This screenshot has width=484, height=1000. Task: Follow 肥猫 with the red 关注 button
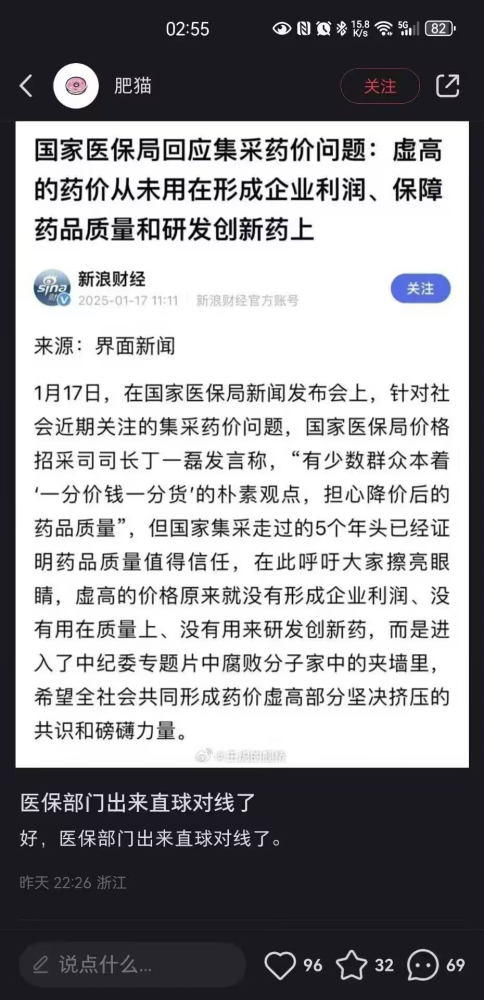click(x=380, y=85)
